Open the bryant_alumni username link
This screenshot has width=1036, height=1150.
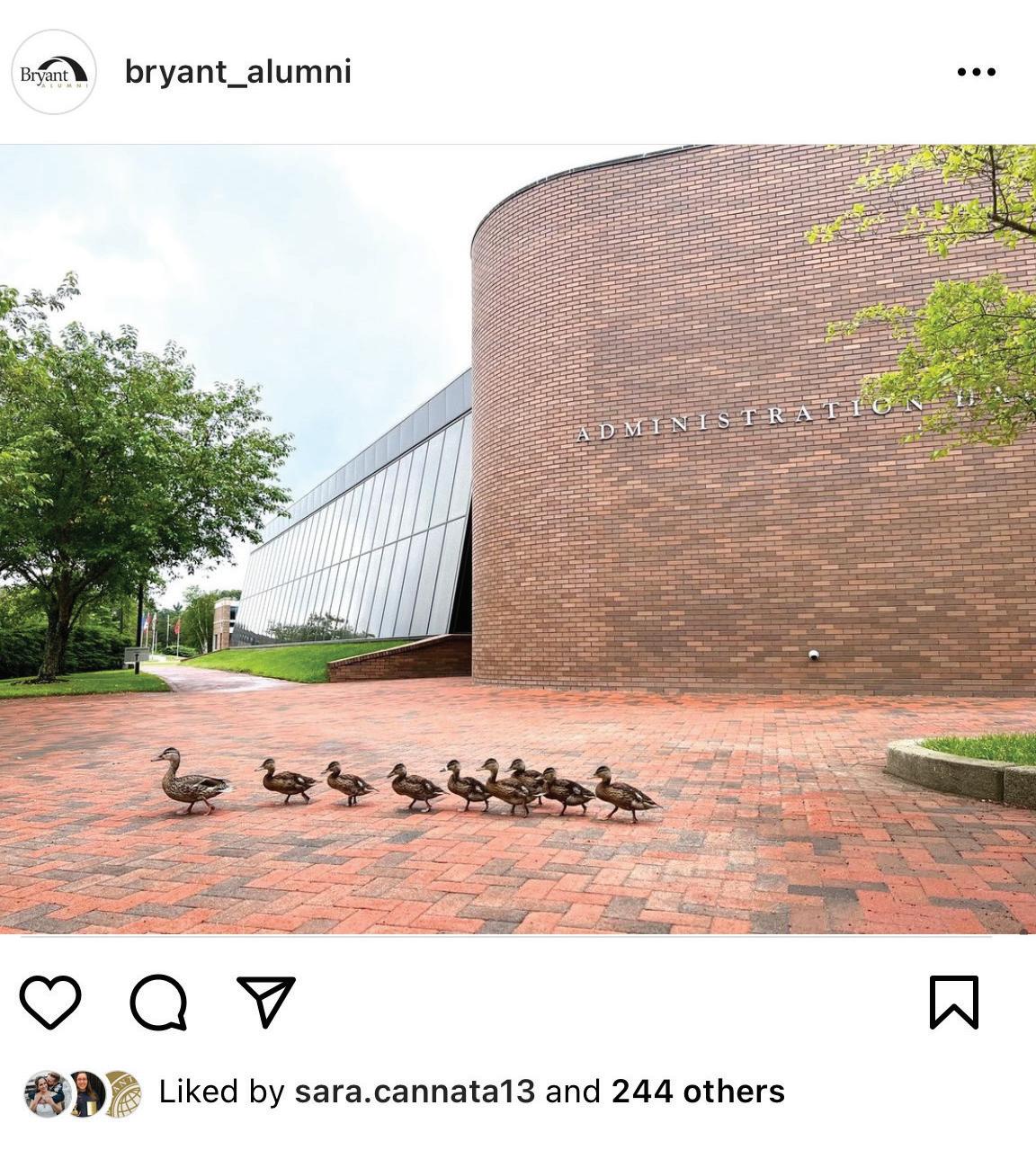pyautogui.click(x=237, y=72)
